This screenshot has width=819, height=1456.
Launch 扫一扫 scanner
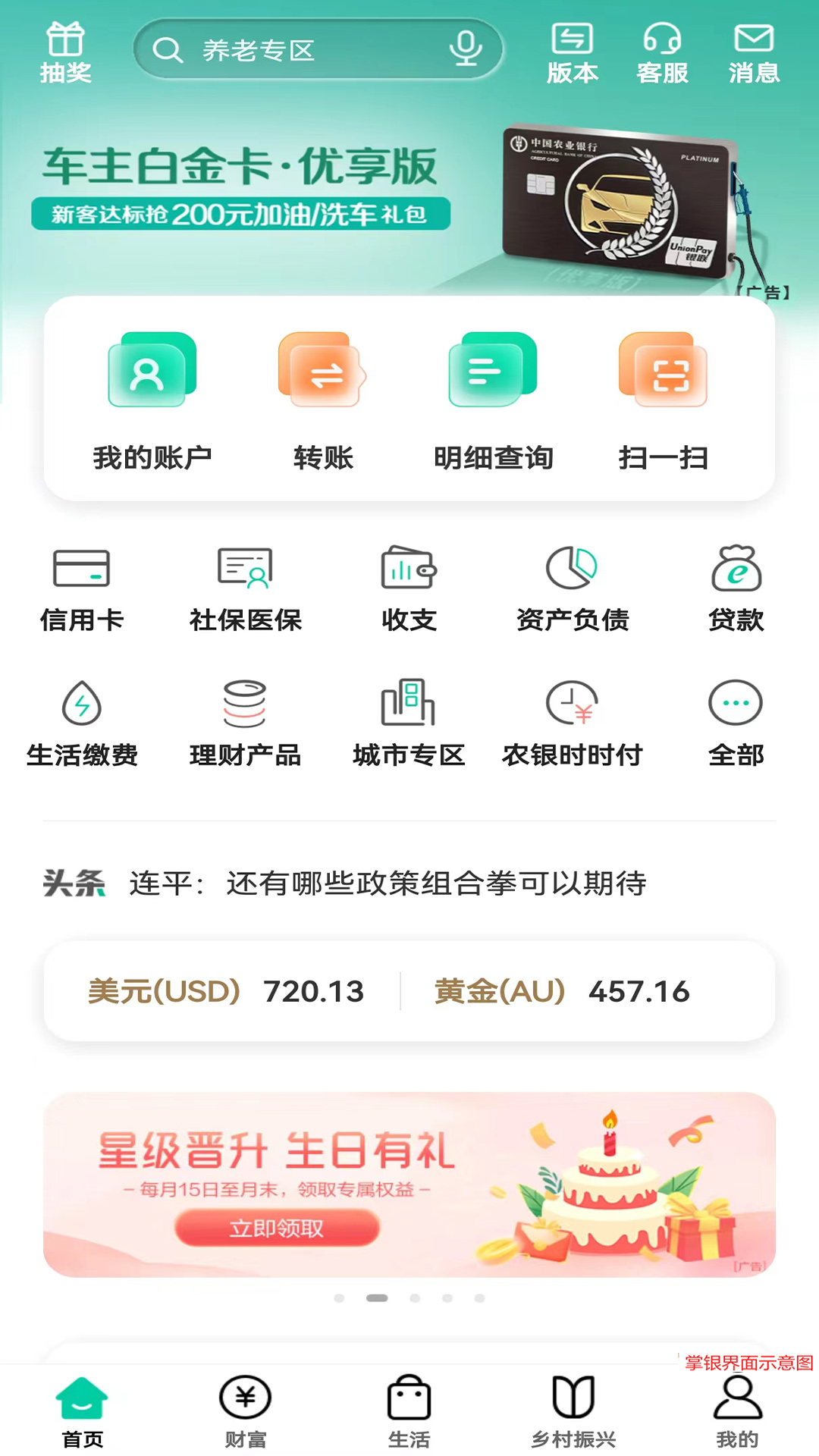click(x=664, y=402)
